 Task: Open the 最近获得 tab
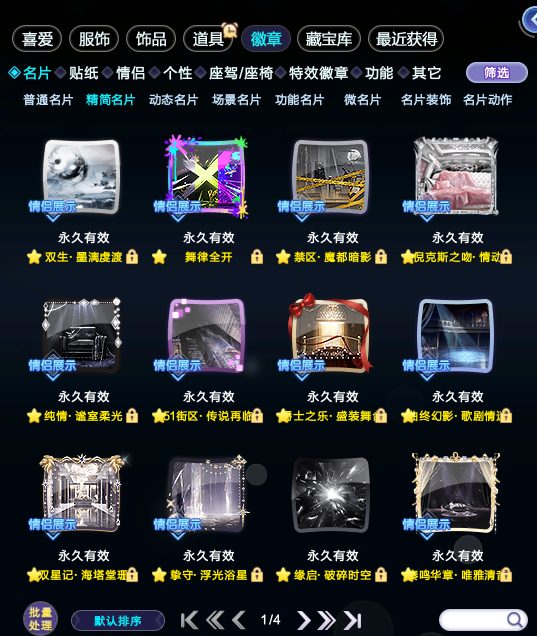(406, 39)
